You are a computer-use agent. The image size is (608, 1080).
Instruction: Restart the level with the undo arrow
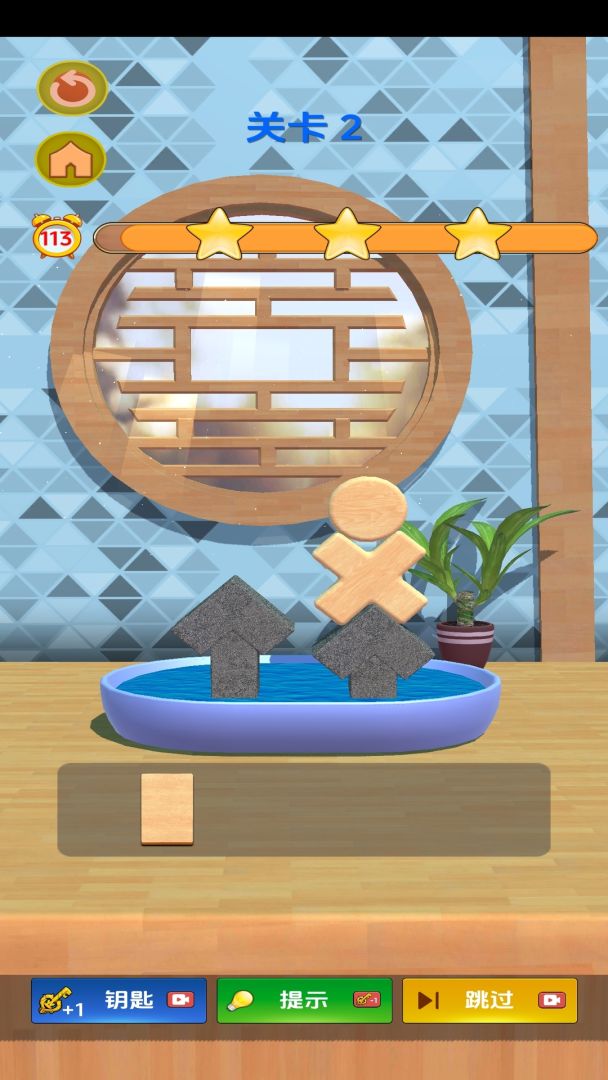(x=73, y=89)
